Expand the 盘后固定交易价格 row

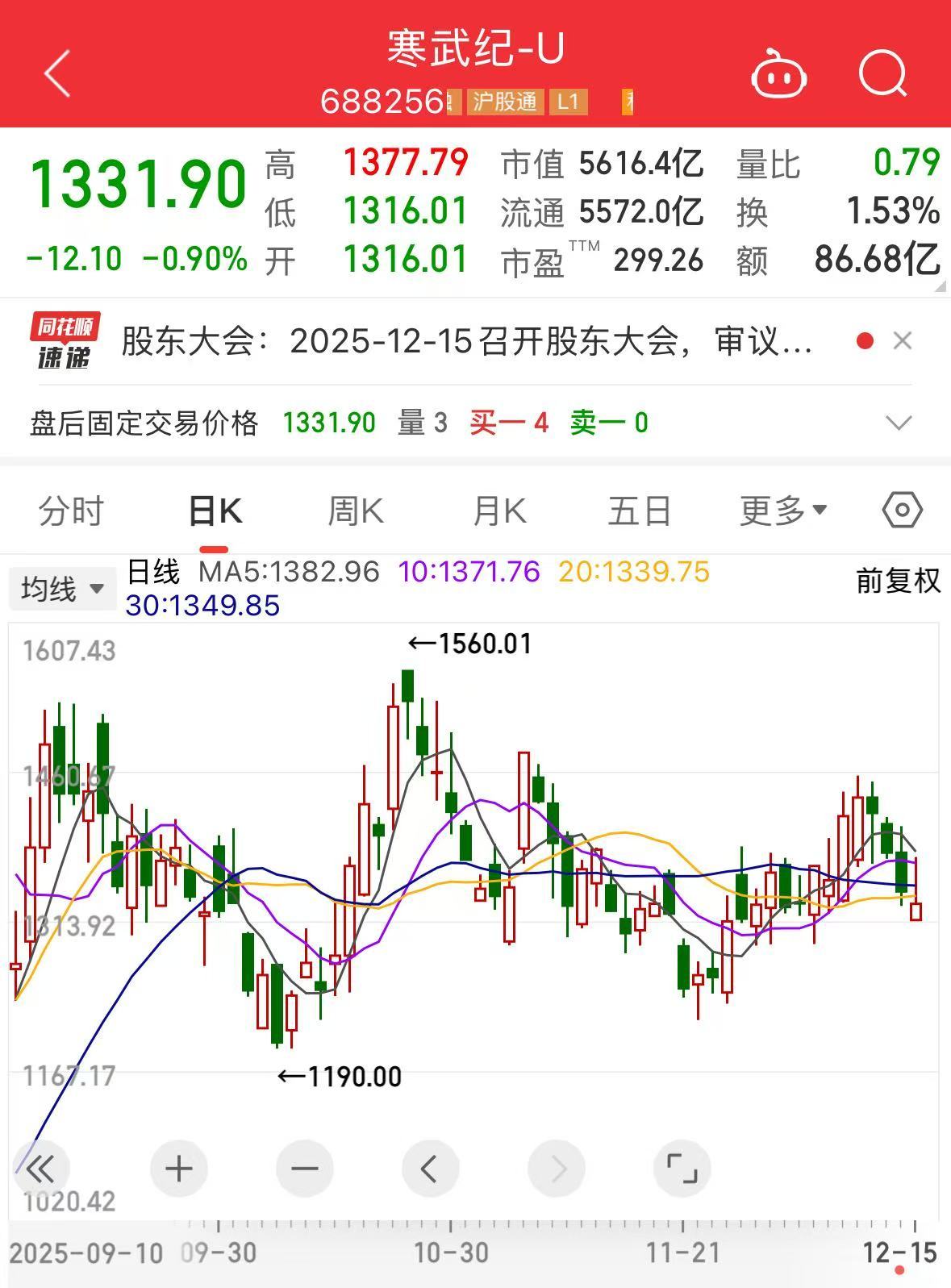coord(898,423)
